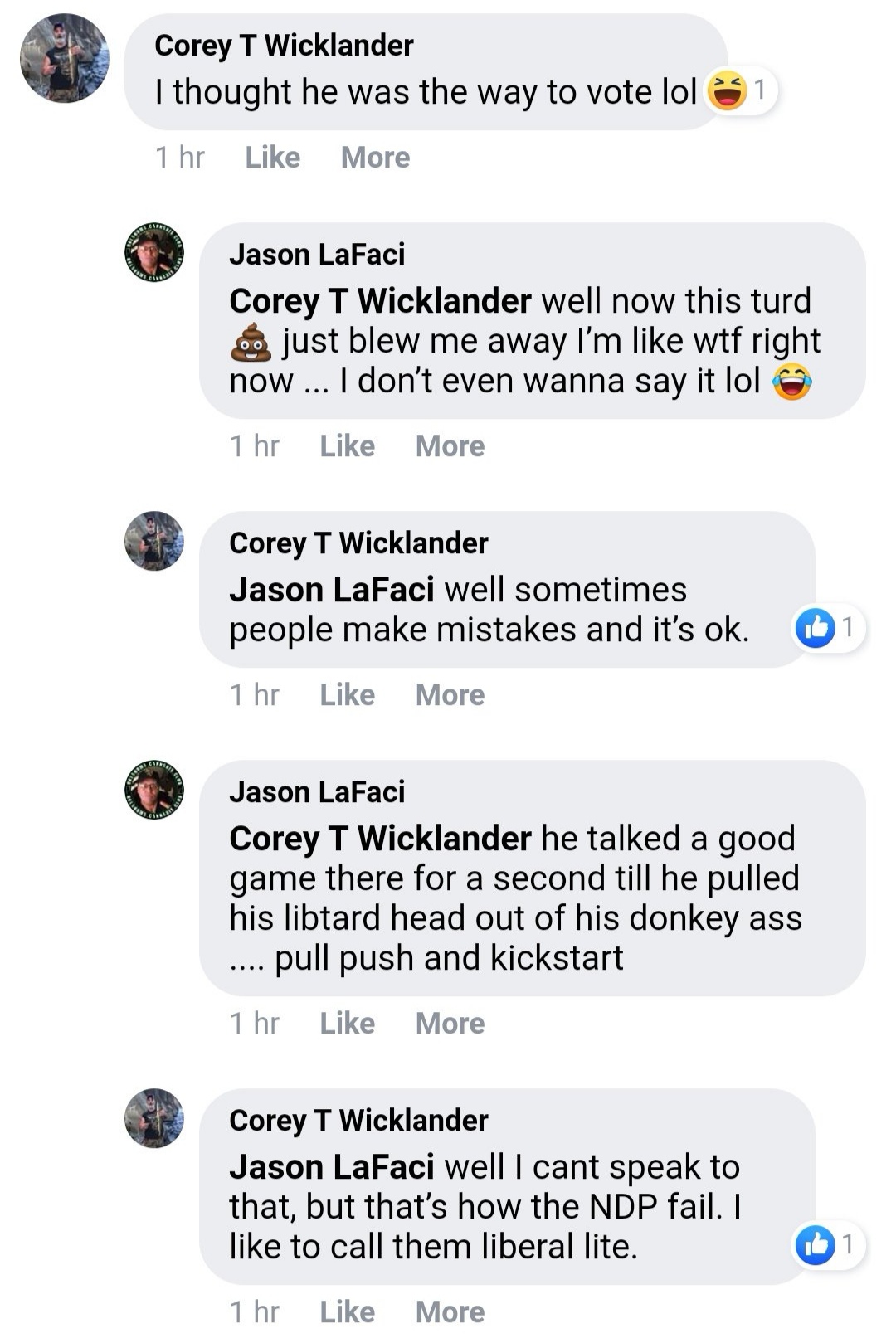Like the "liberal lite" reply
The image size is (896, 1343).
347,1312
